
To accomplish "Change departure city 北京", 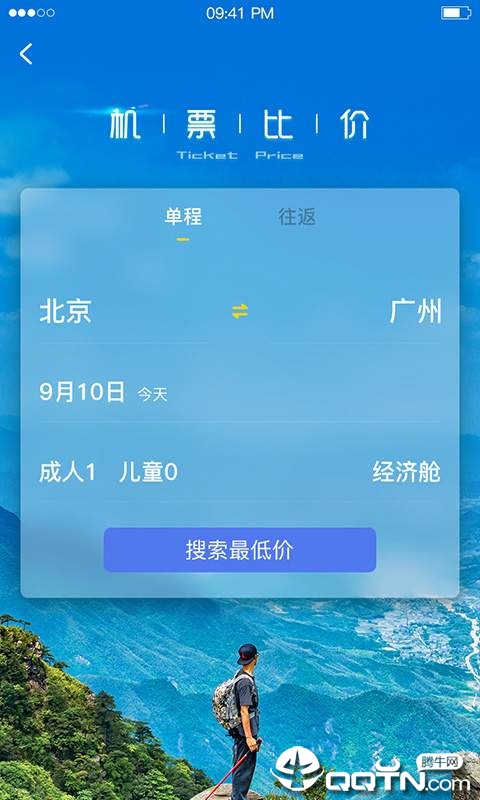I will pos(65,311).
